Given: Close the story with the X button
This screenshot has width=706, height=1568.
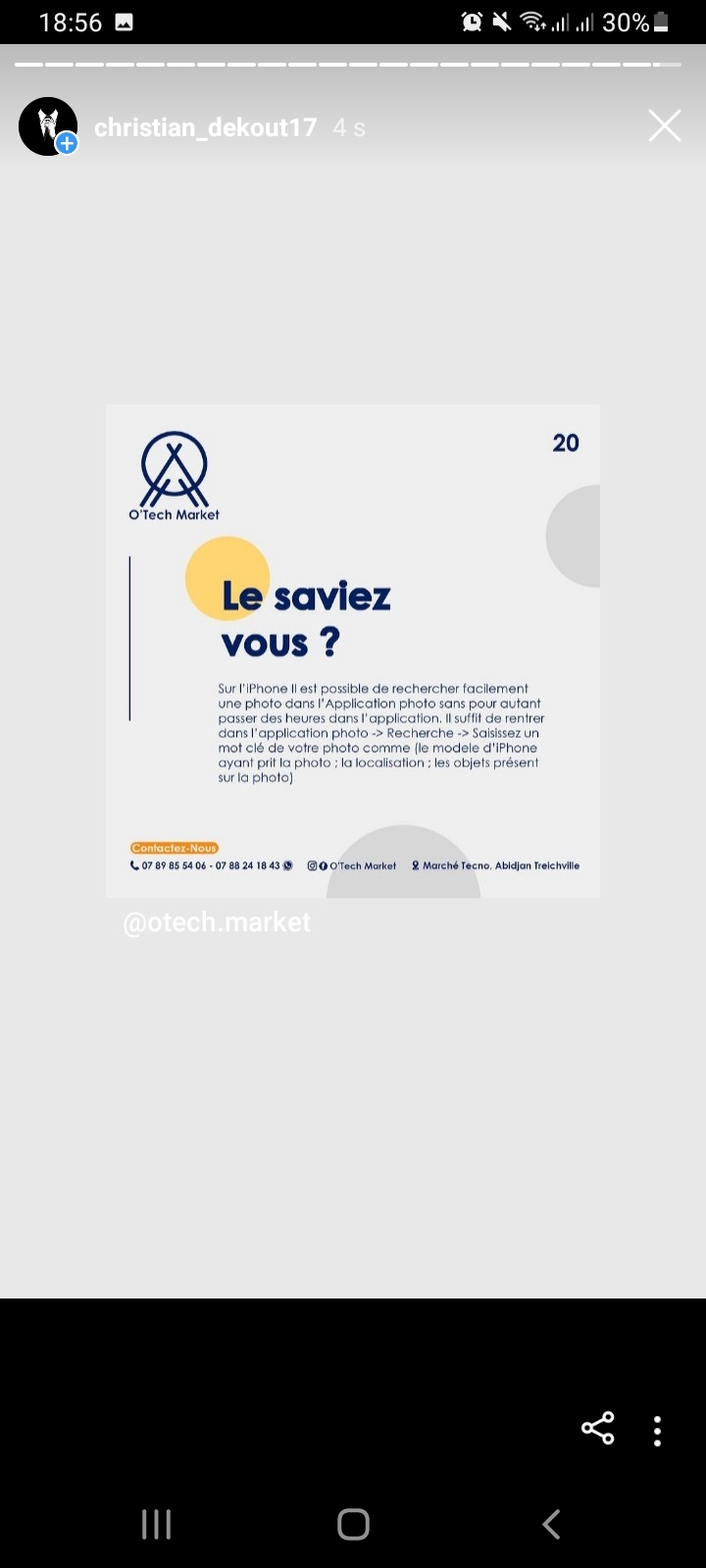Looking at the screenshot, I should point(665,126).
